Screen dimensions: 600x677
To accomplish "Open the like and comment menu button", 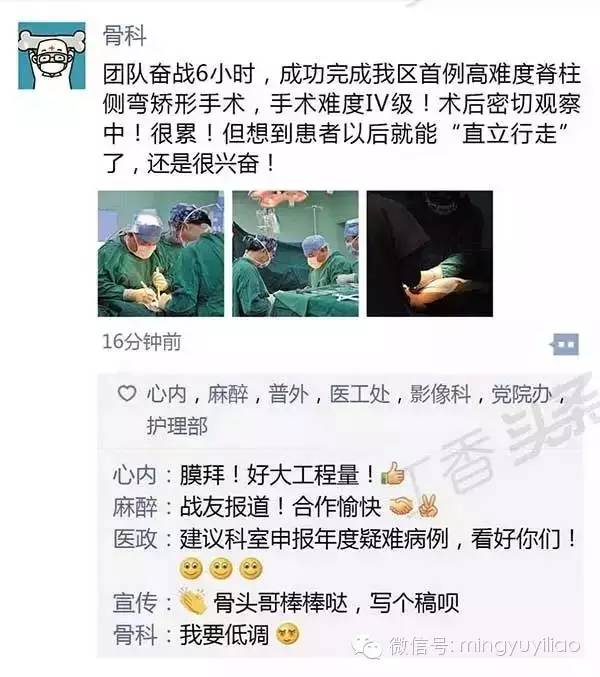I will pyautogui.click(x=565, y=344).
